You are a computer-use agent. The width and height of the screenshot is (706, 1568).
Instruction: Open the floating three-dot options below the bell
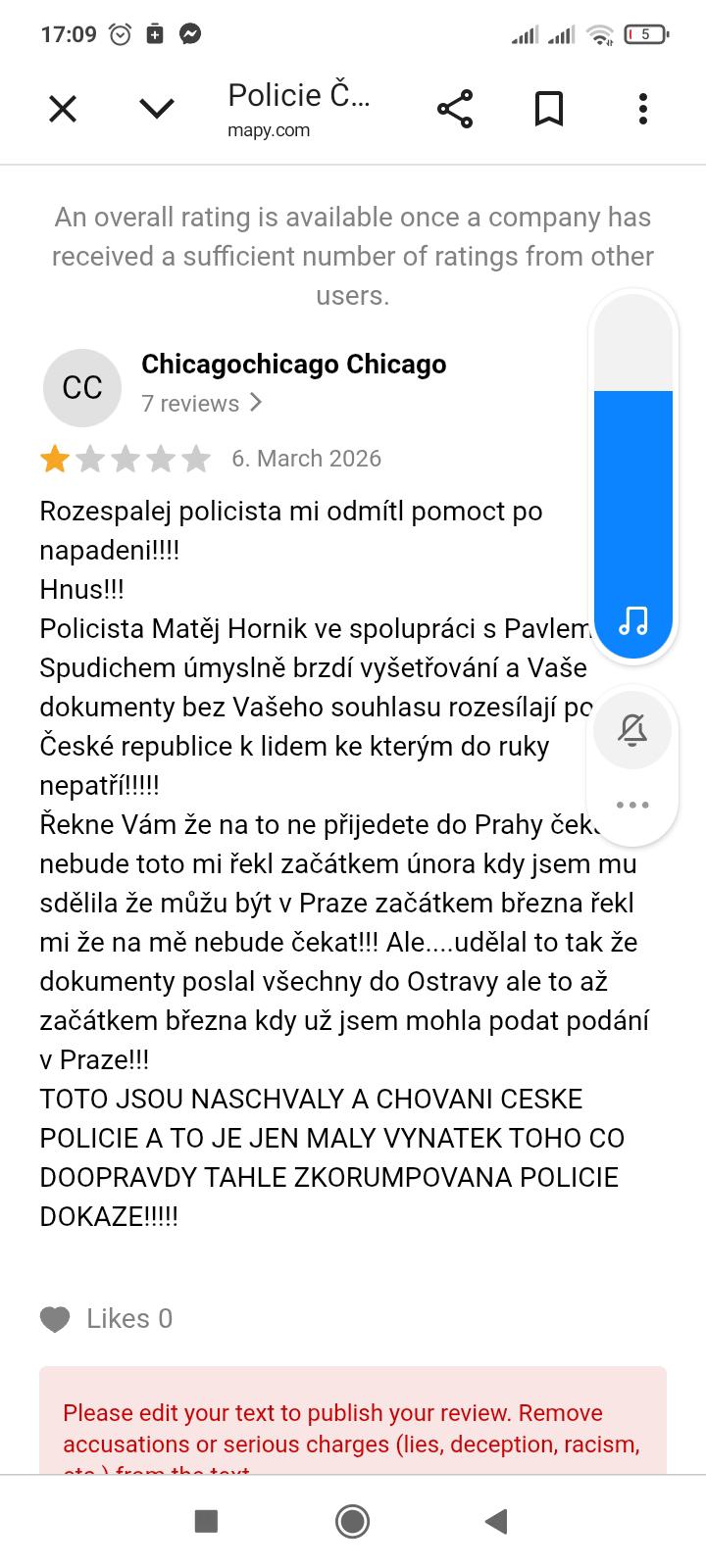632,805
